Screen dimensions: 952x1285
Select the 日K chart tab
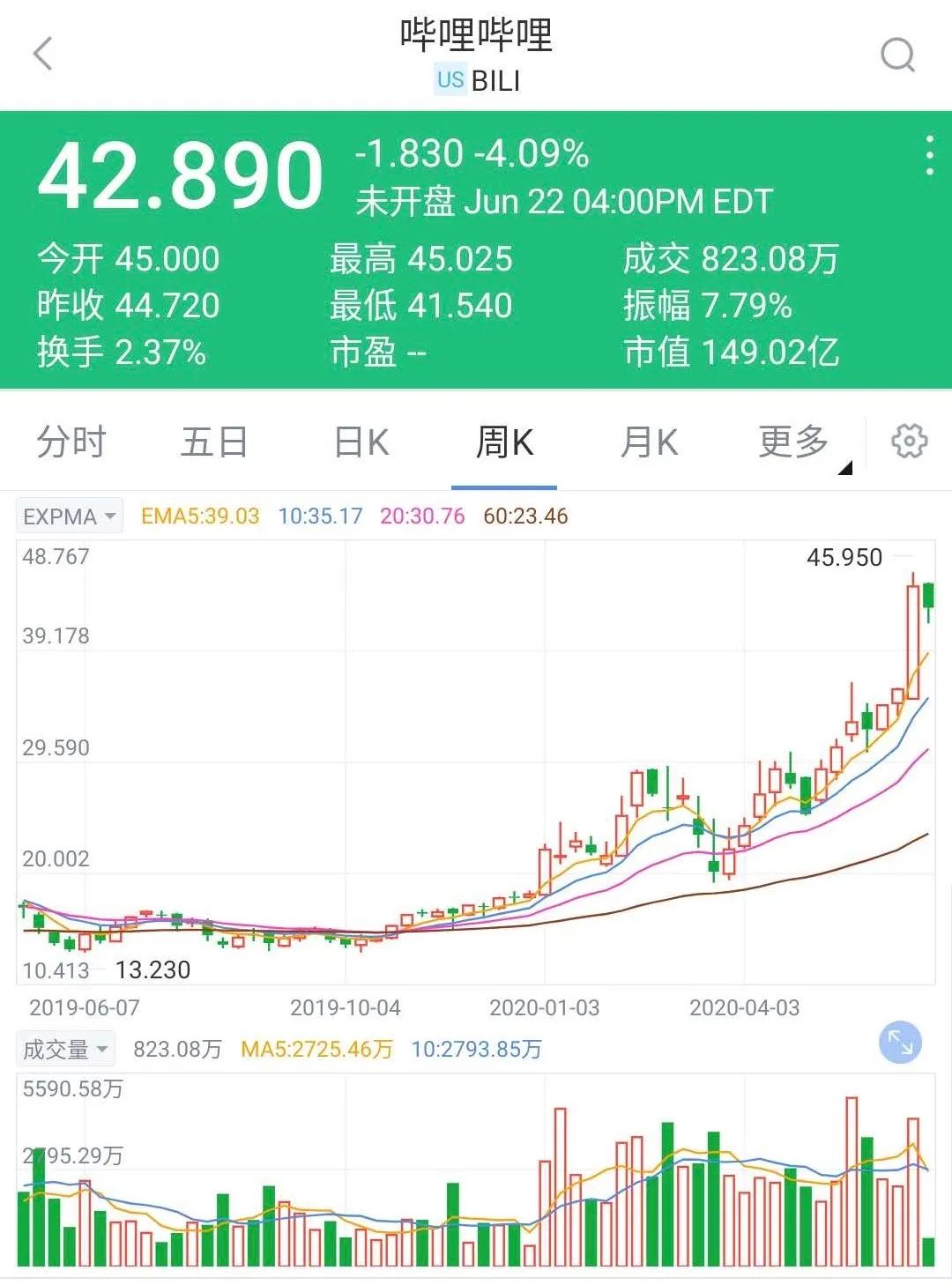(361, 442)
